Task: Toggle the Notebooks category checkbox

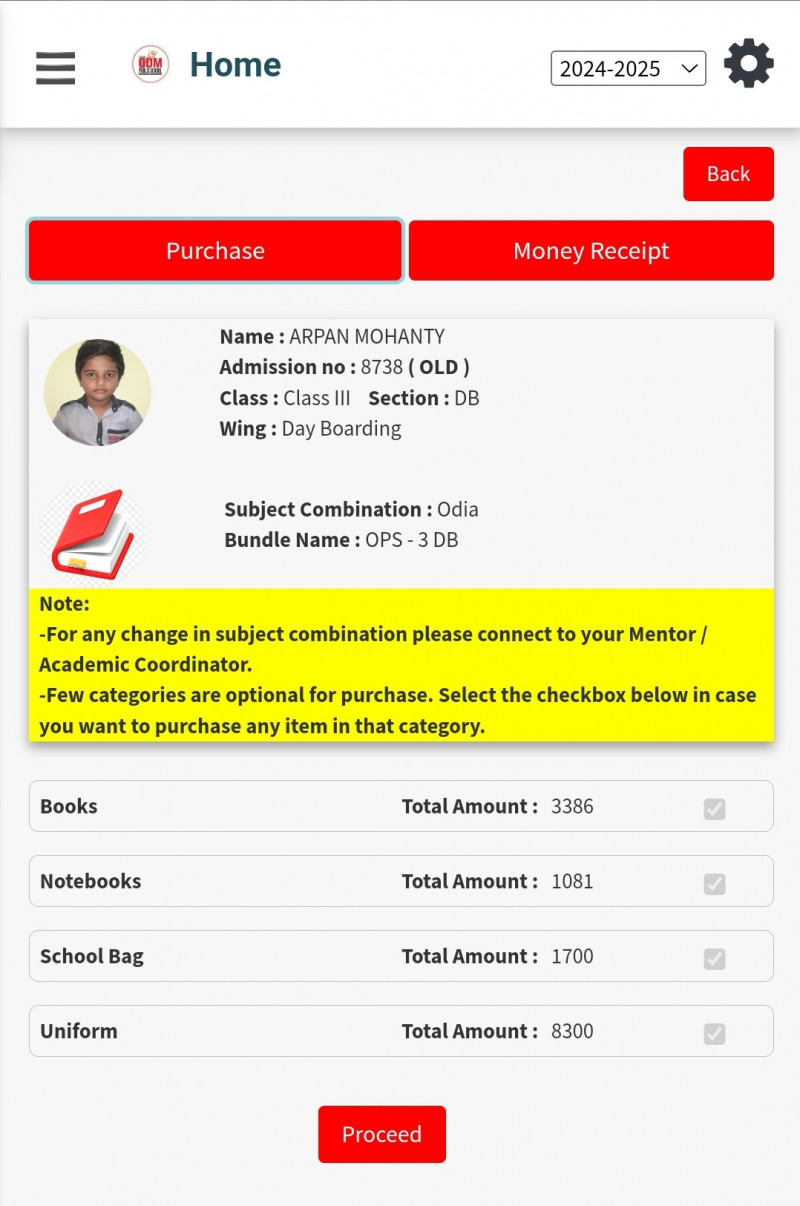Action: 714,884
